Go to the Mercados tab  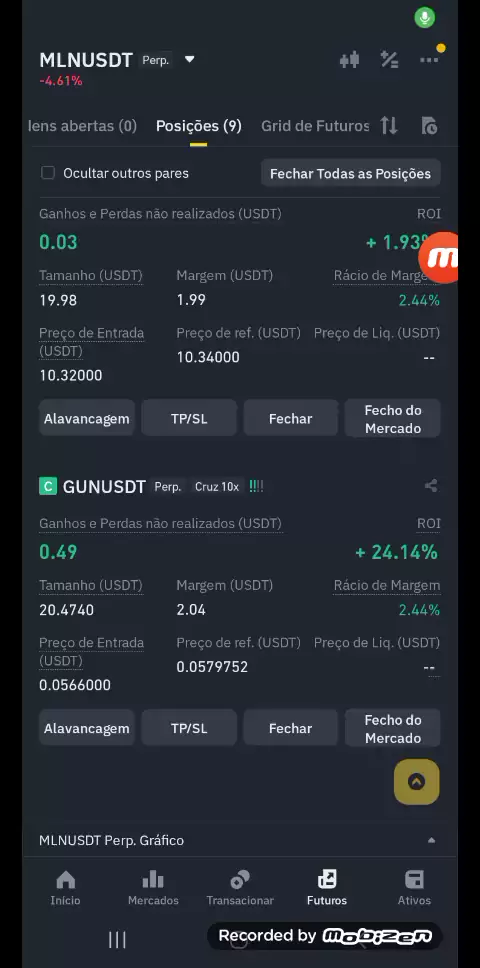[x=153, y=888]
